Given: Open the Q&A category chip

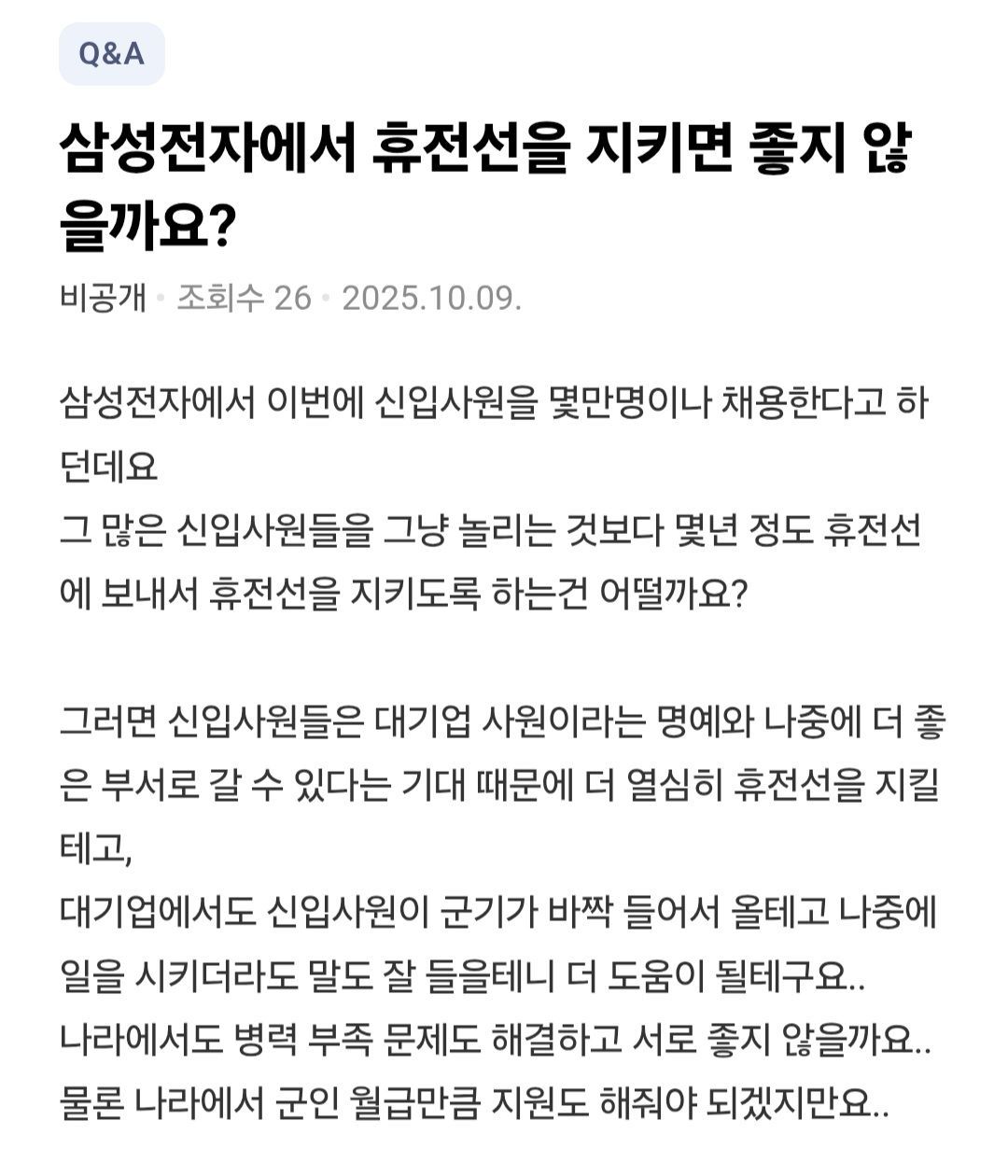Looking at the screenshot, I should (111, 54).
